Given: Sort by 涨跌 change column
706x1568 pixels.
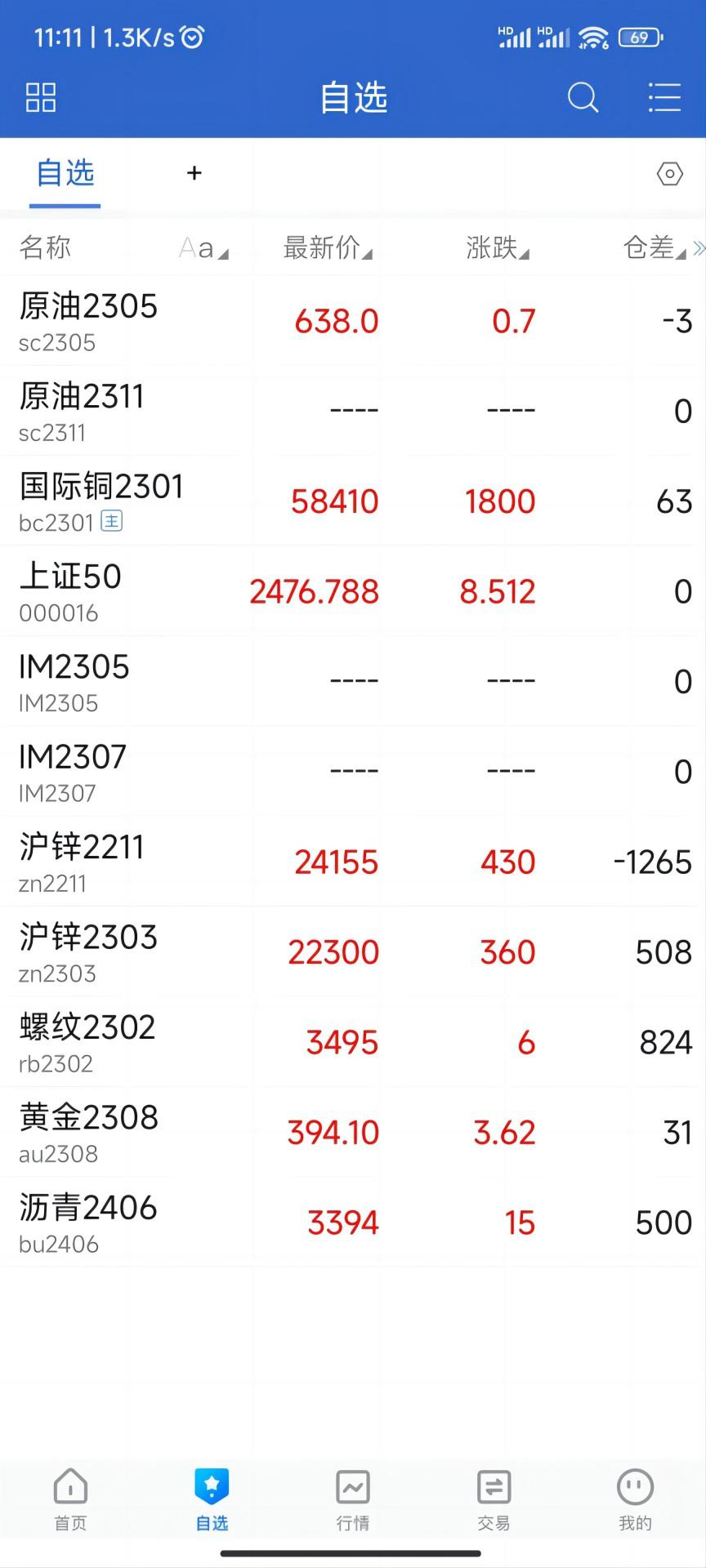Looking at the screenshot, I should (497, 247).
